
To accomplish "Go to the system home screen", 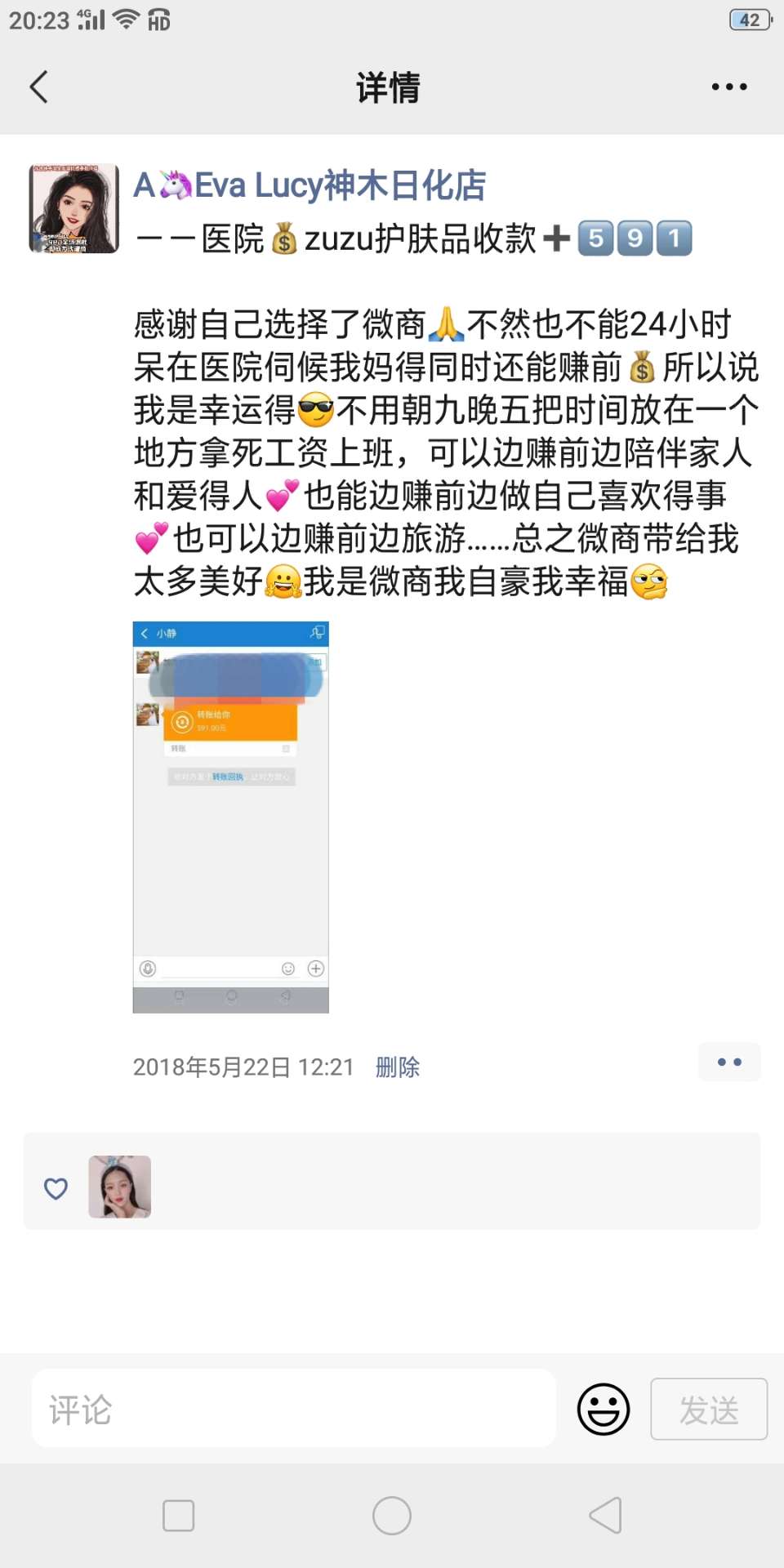I will click(x=392, y=1516).
